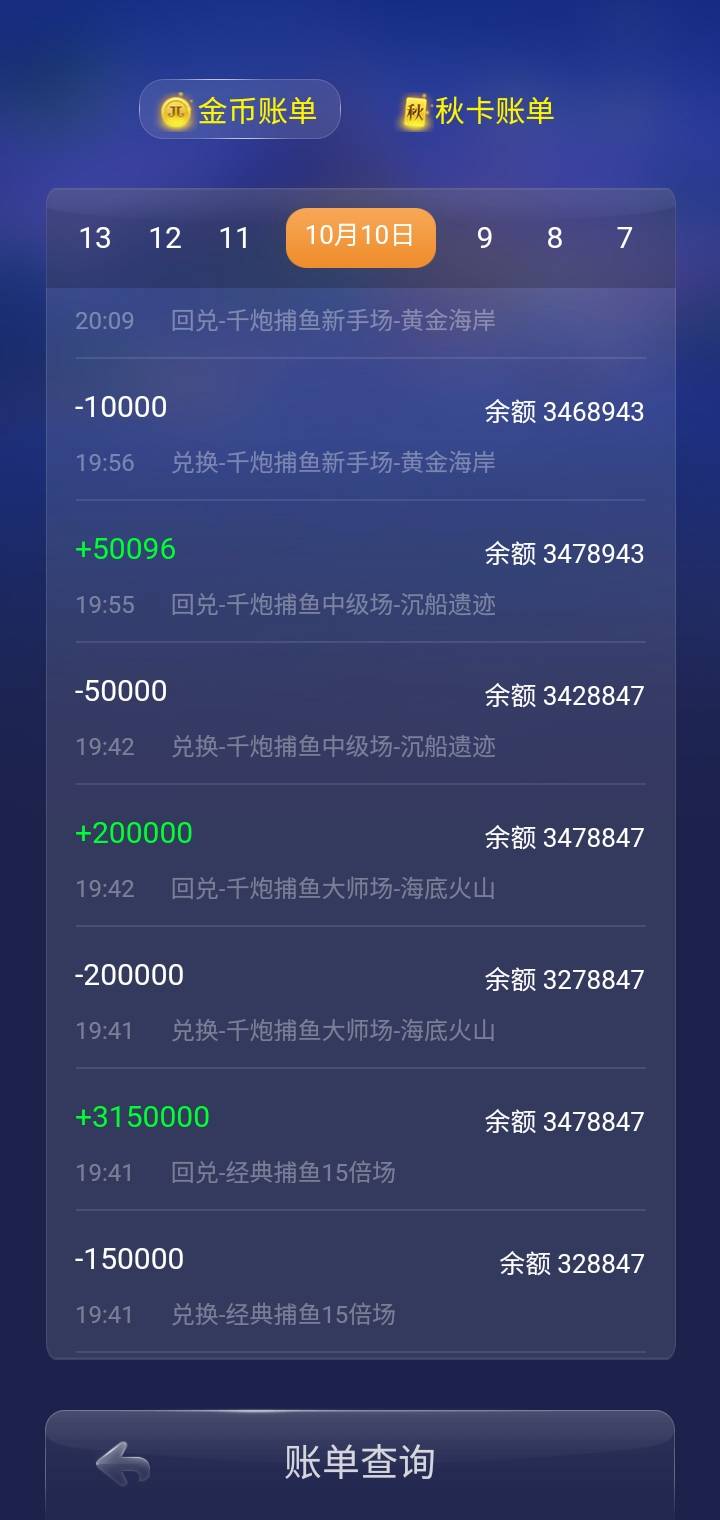Open the 账单查询 bill query bar

pos(360,1461)
